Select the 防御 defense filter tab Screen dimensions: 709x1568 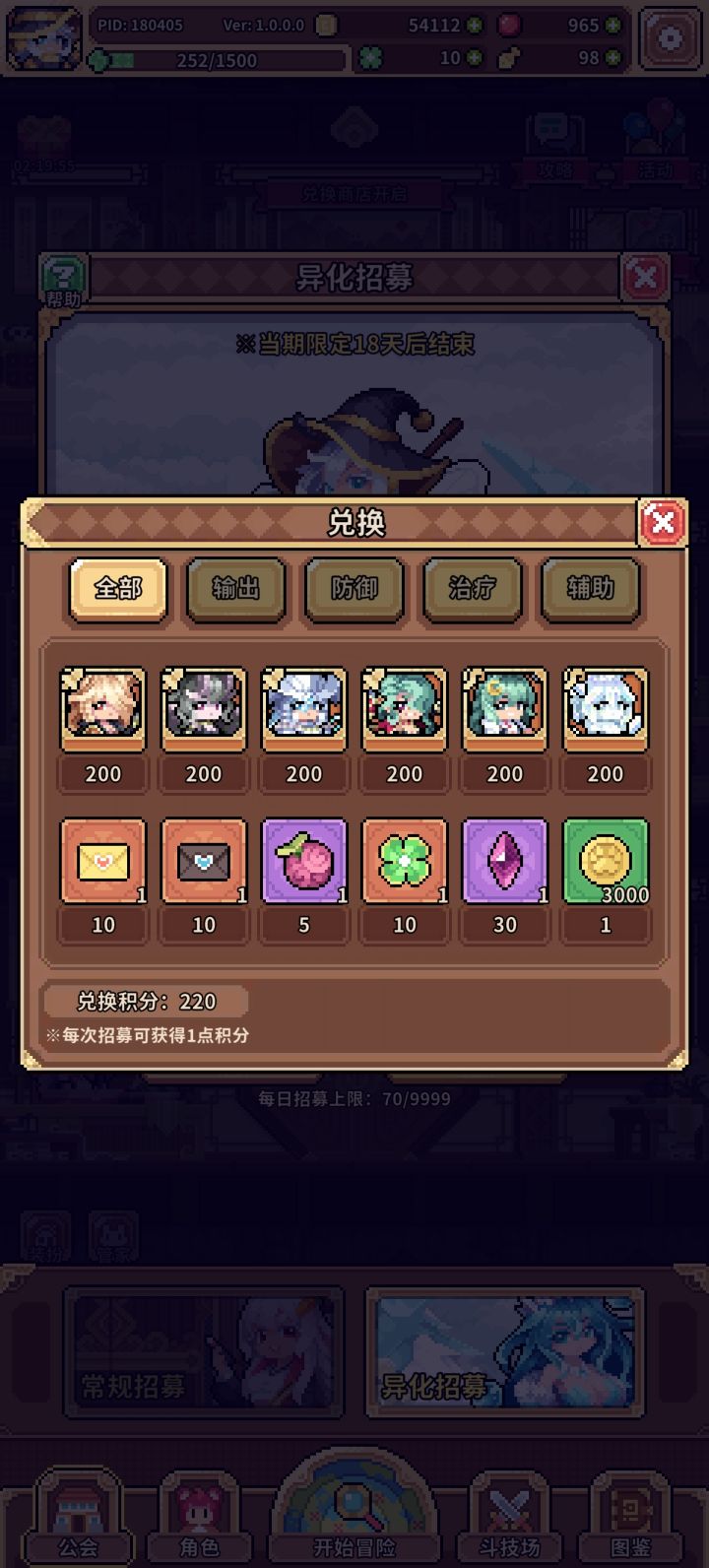[353, 589]
